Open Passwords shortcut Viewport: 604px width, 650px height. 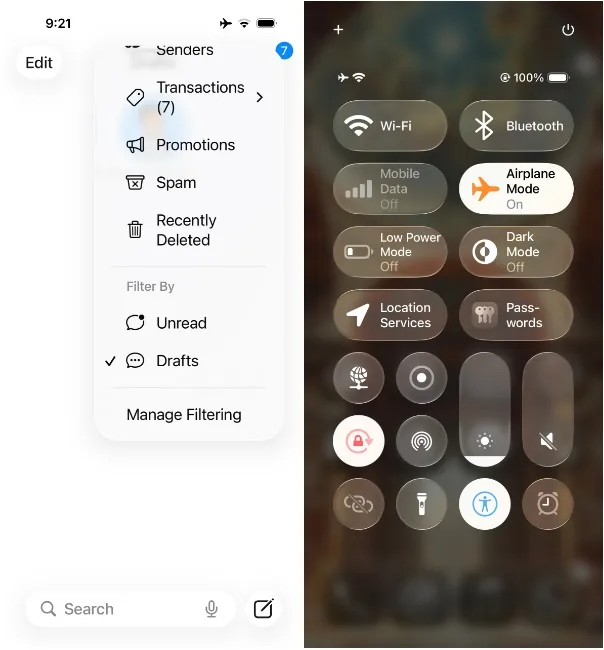click(x=516, y=315)
